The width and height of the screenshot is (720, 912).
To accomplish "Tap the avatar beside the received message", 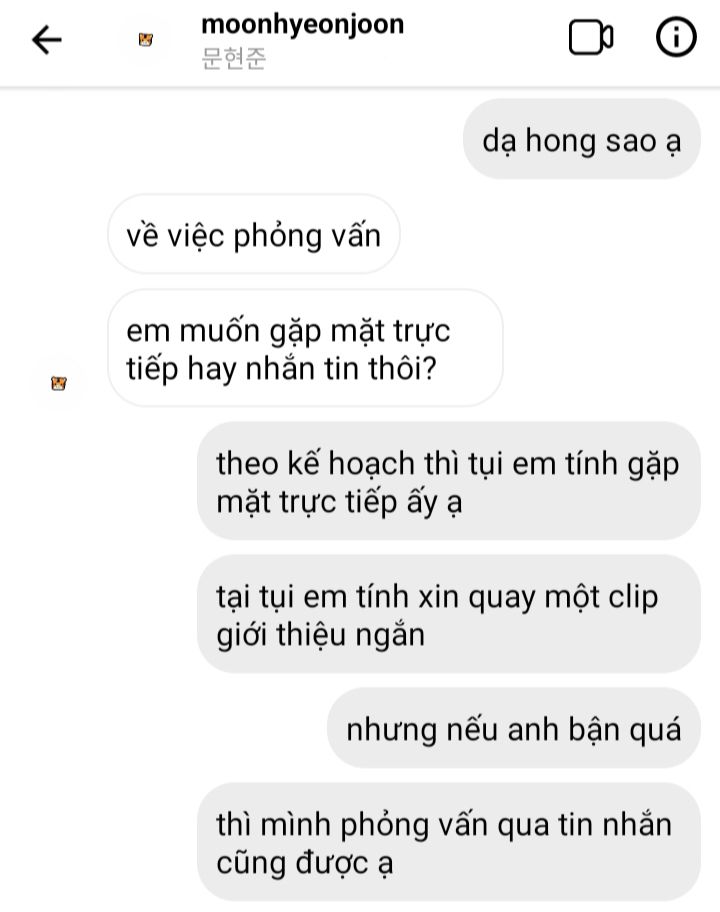I will pyautogui.click(x=59, y=383).
